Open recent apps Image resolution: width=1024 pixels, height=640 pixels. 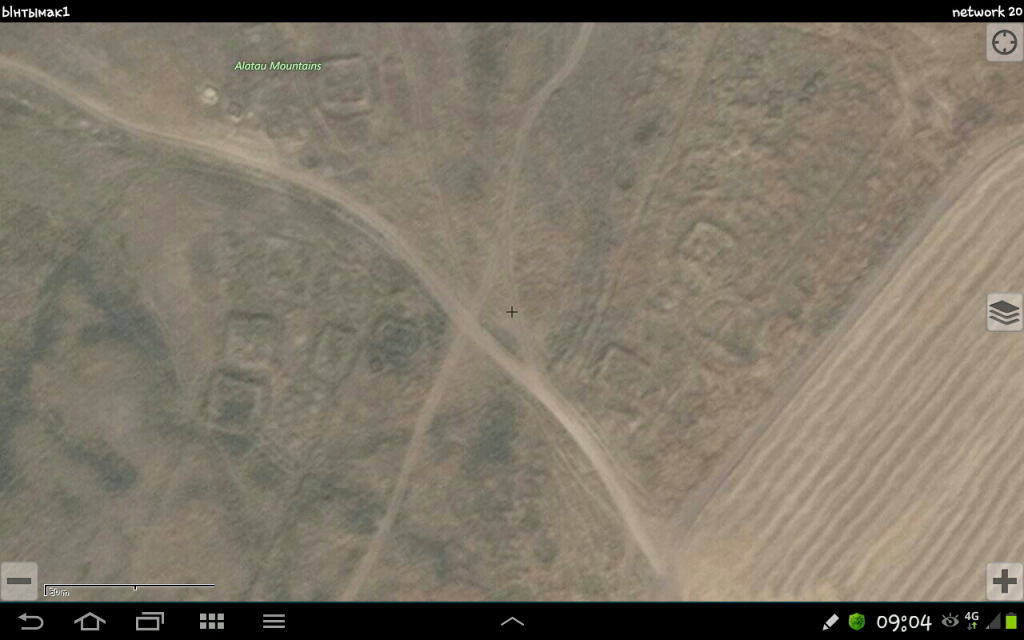pos(151,622)
